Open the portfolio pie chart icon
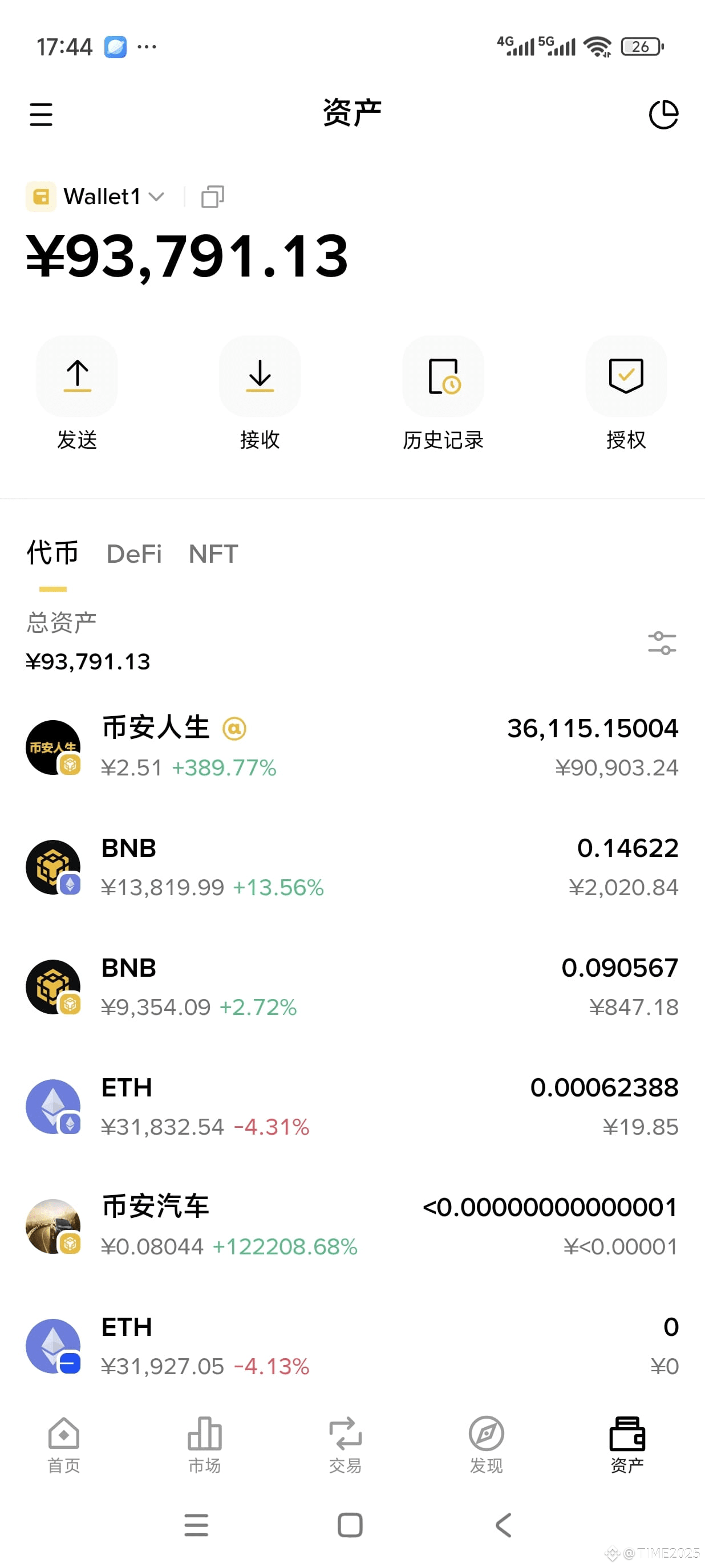Screen dimensions: 705x1568 (x=663, y=115)
